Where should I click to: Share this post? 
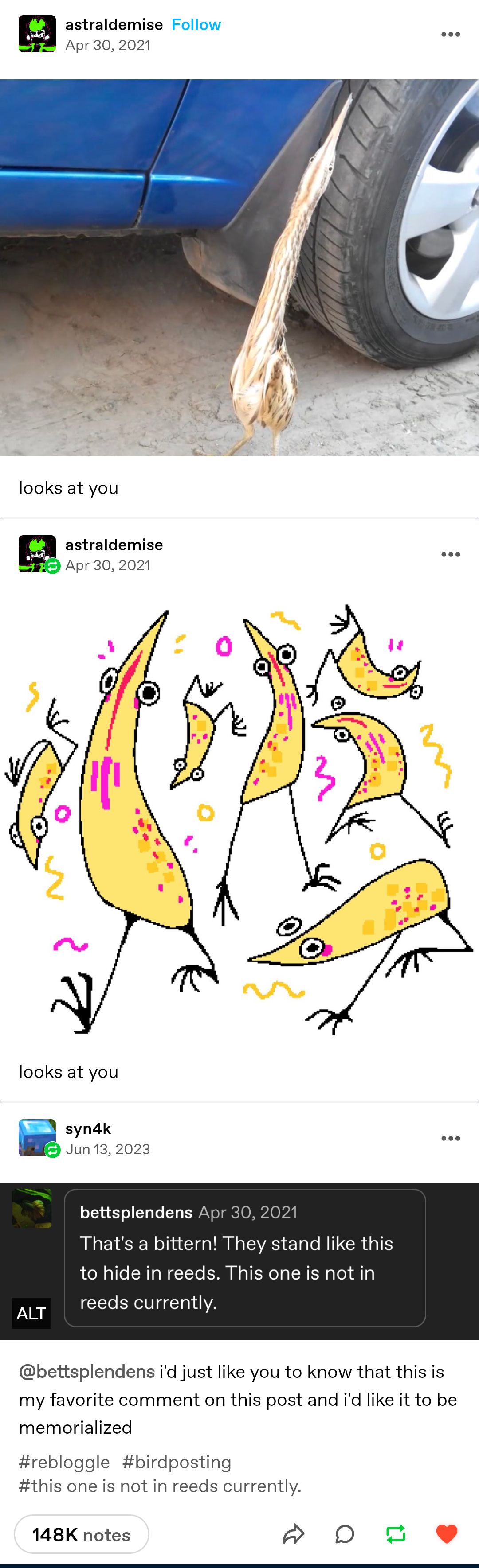(x=293, y=1534)
